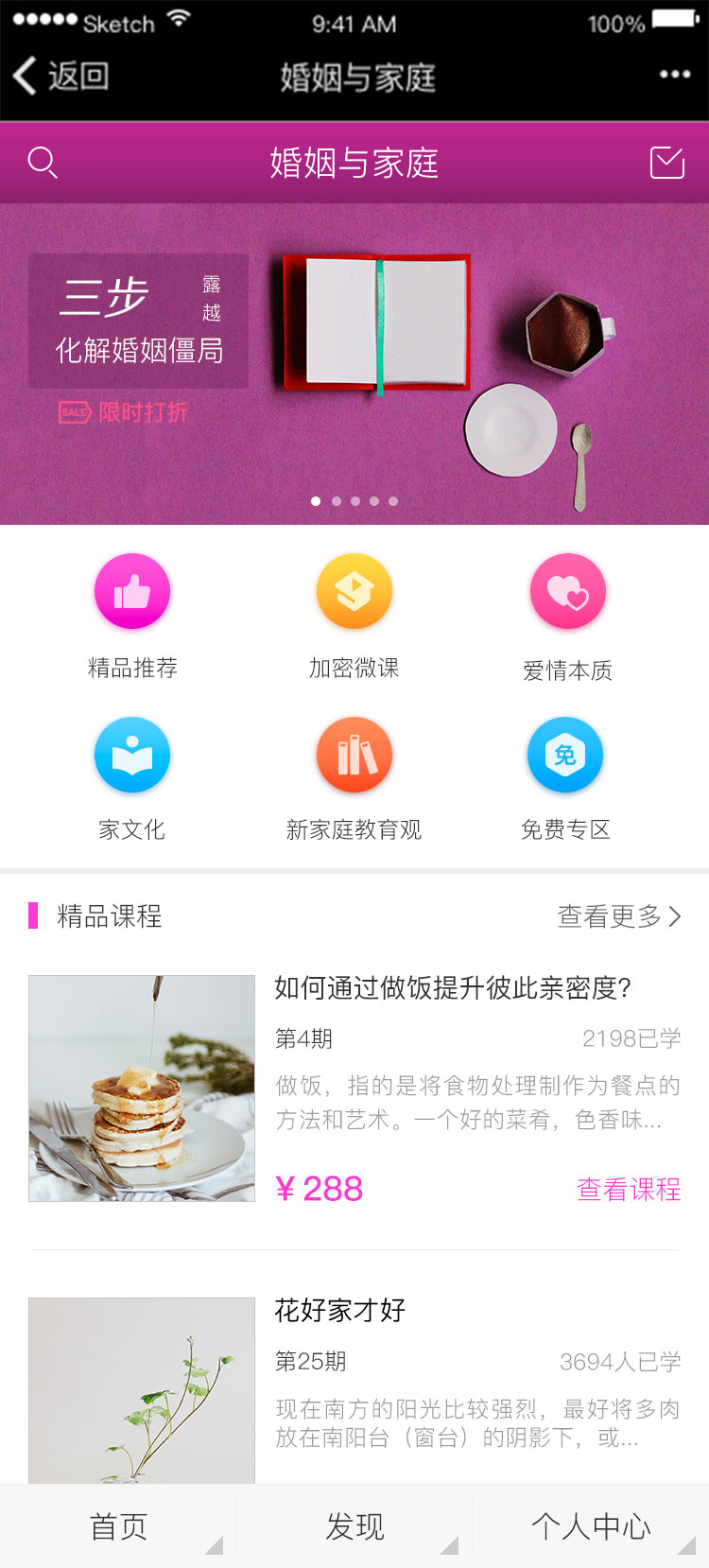Open the search icon

point(43,163)
